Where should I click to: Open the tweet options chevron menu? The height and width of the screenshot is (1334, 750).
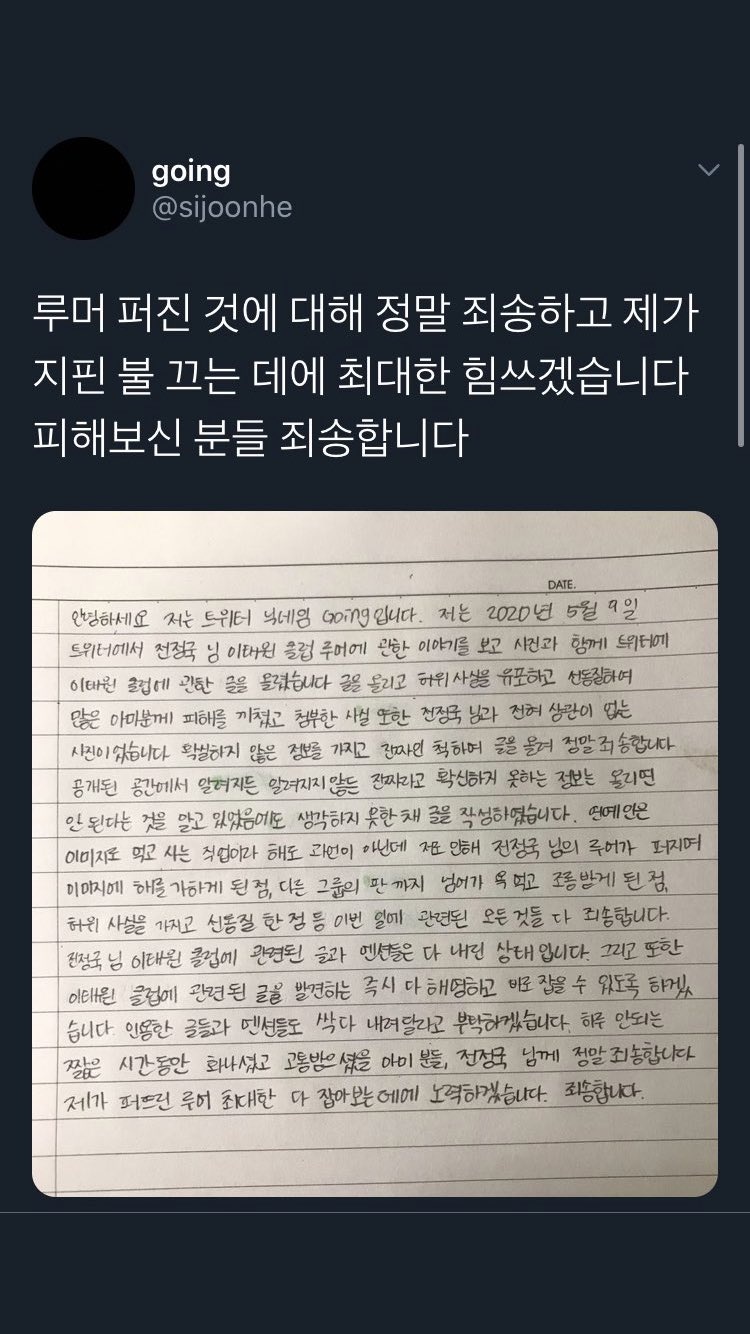708,171
